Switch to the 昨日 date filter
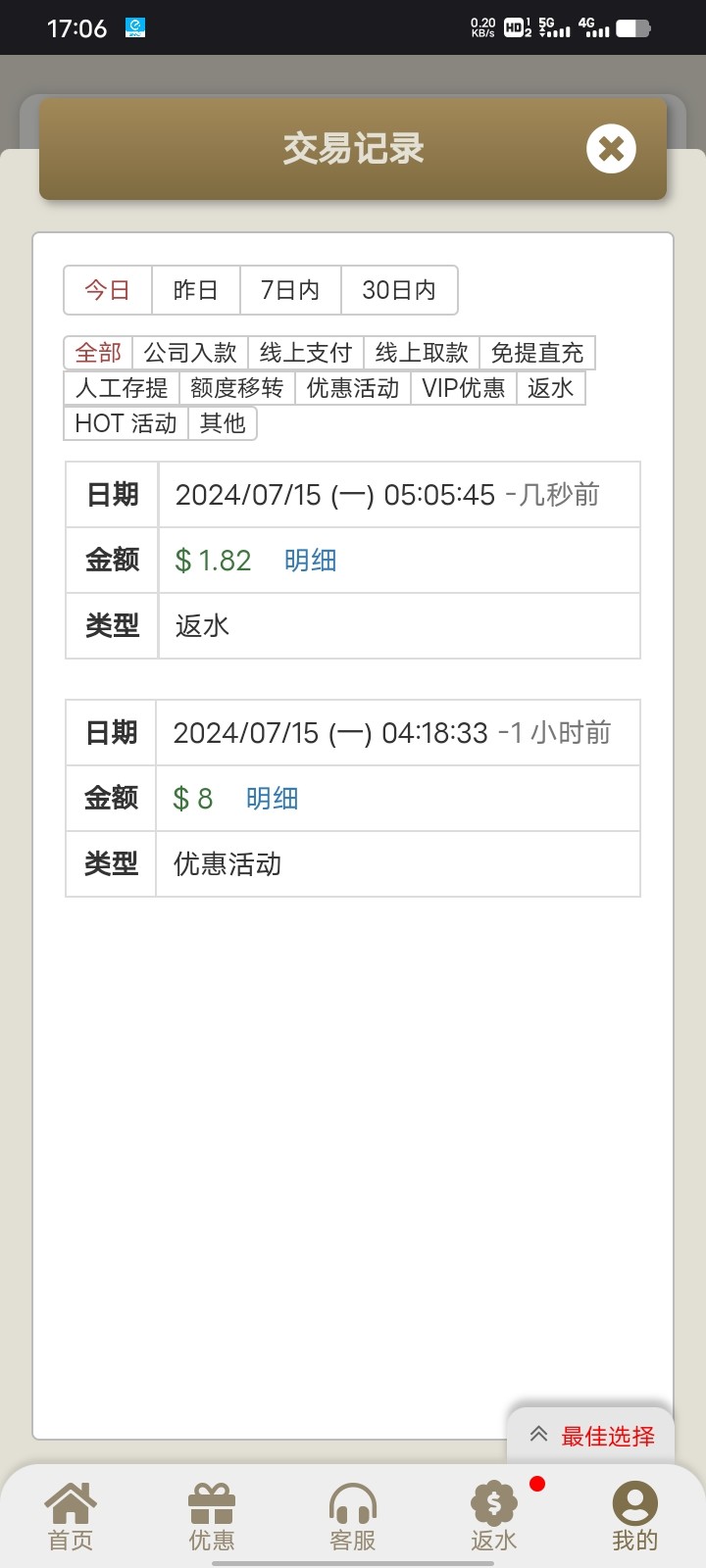This screenshot has width=706, height=1568. [x=196, y=290]
